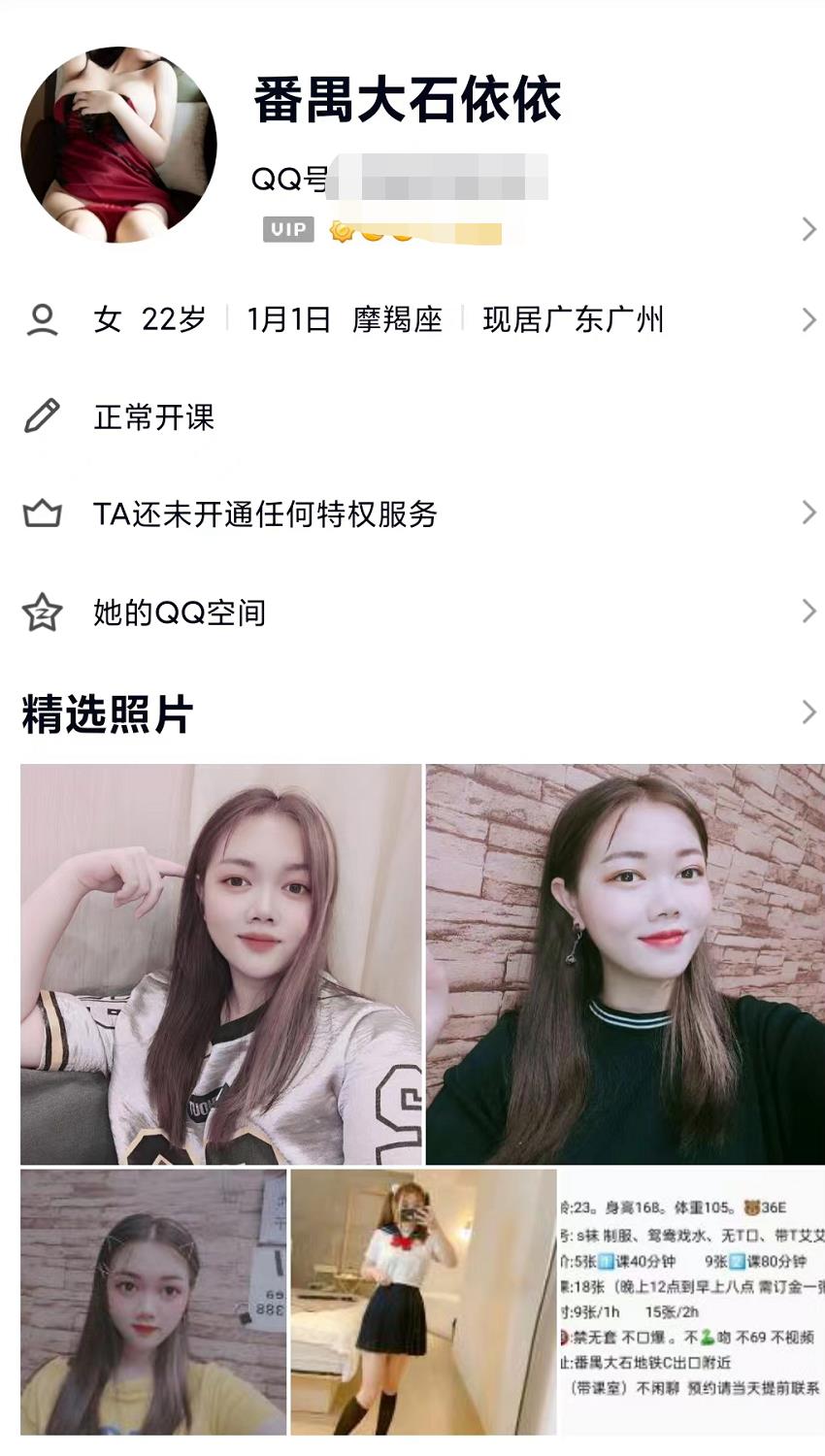The width and height of the screenshot is (825, 1456).
Task: View the featured photo with black sweater
Action: click(625, 964)
